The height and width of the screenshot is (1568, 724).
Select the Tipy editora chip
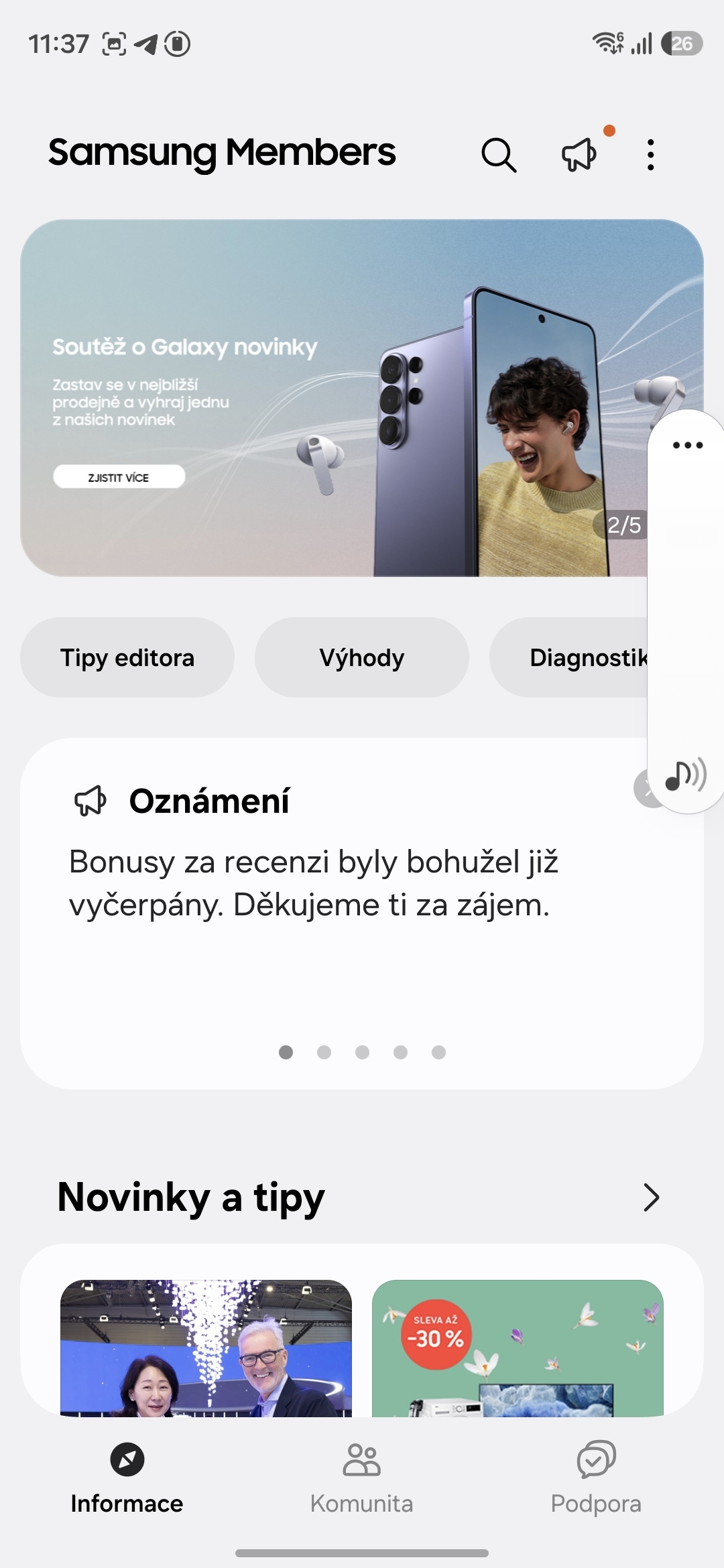click(127, 658)
